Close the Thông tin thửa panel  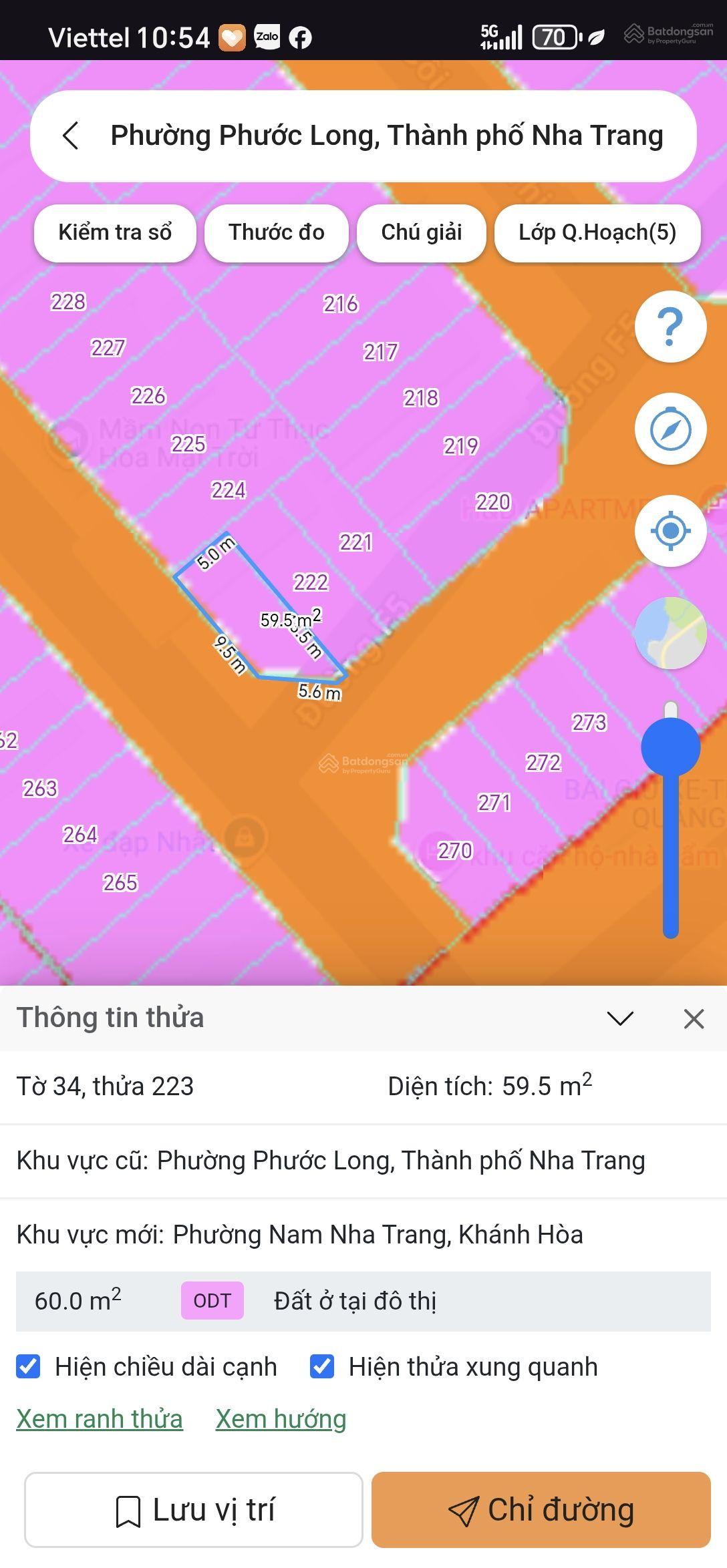coord(694,1018)
